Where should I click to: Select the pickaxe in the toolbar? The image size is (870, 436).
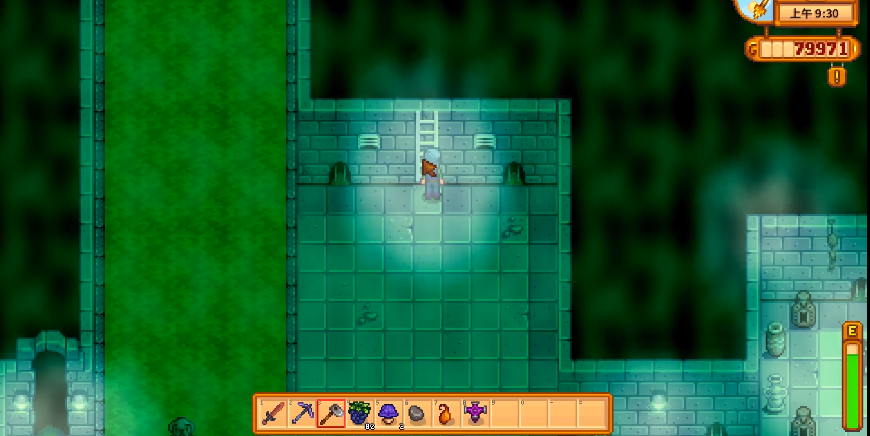point(303,413)
